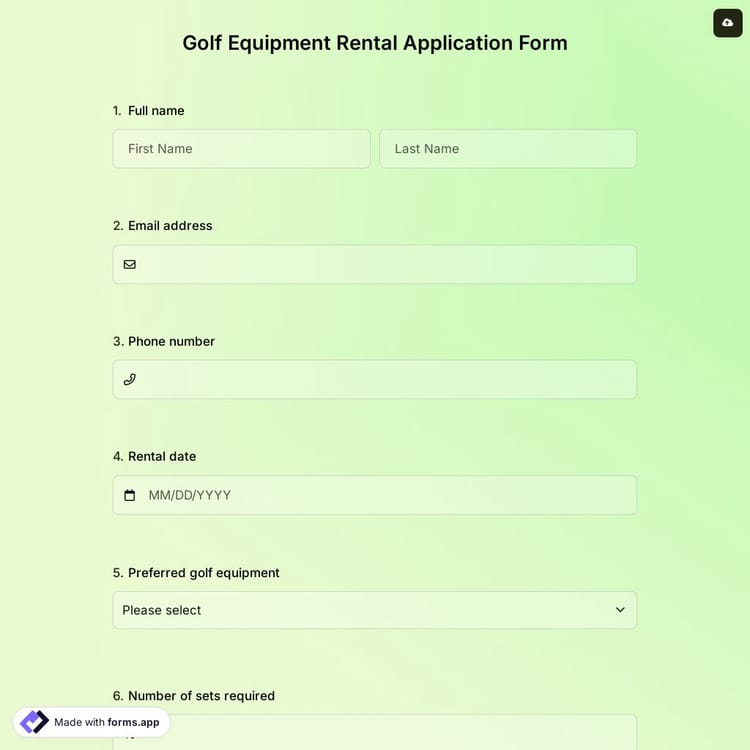This screenshot has width=750, height=750.
Task: Expand the Preferred golf equipment dropdown
Action: pyautogui.click(x=374, y=610)
